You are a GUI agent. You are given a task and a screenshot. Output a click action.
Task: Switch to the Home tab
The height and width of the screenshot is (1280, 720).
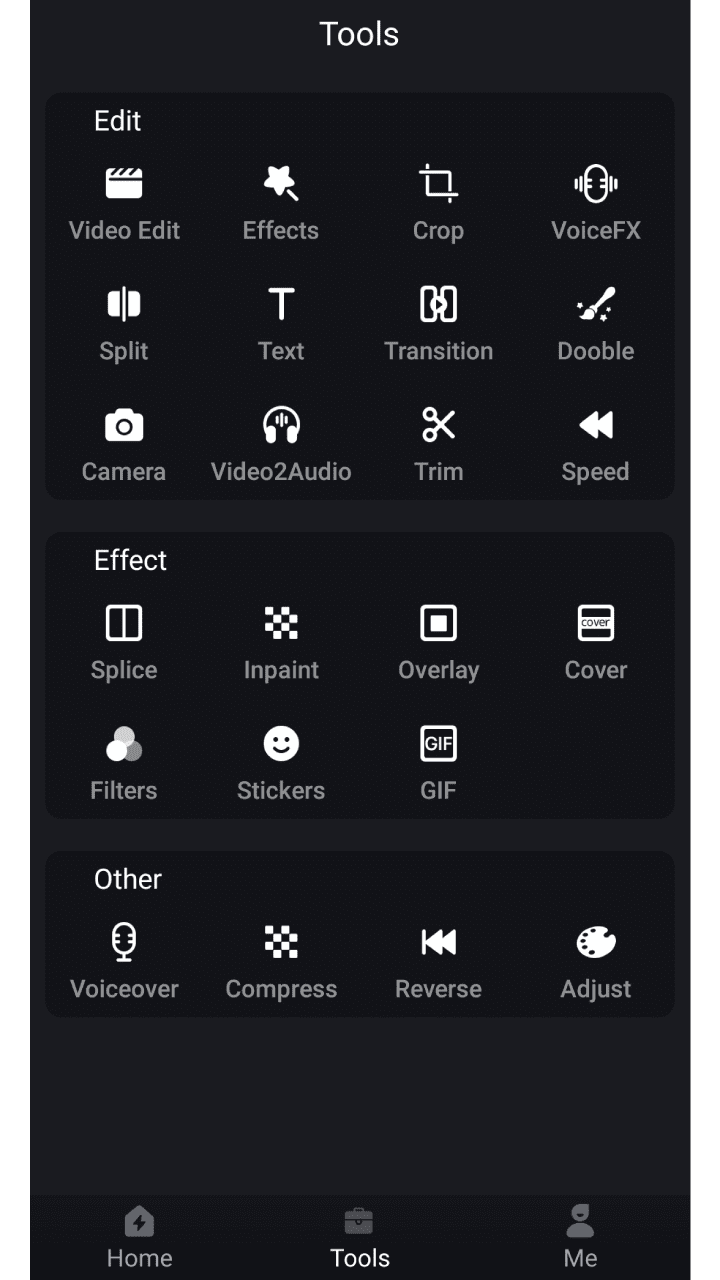click(140, 1237)
